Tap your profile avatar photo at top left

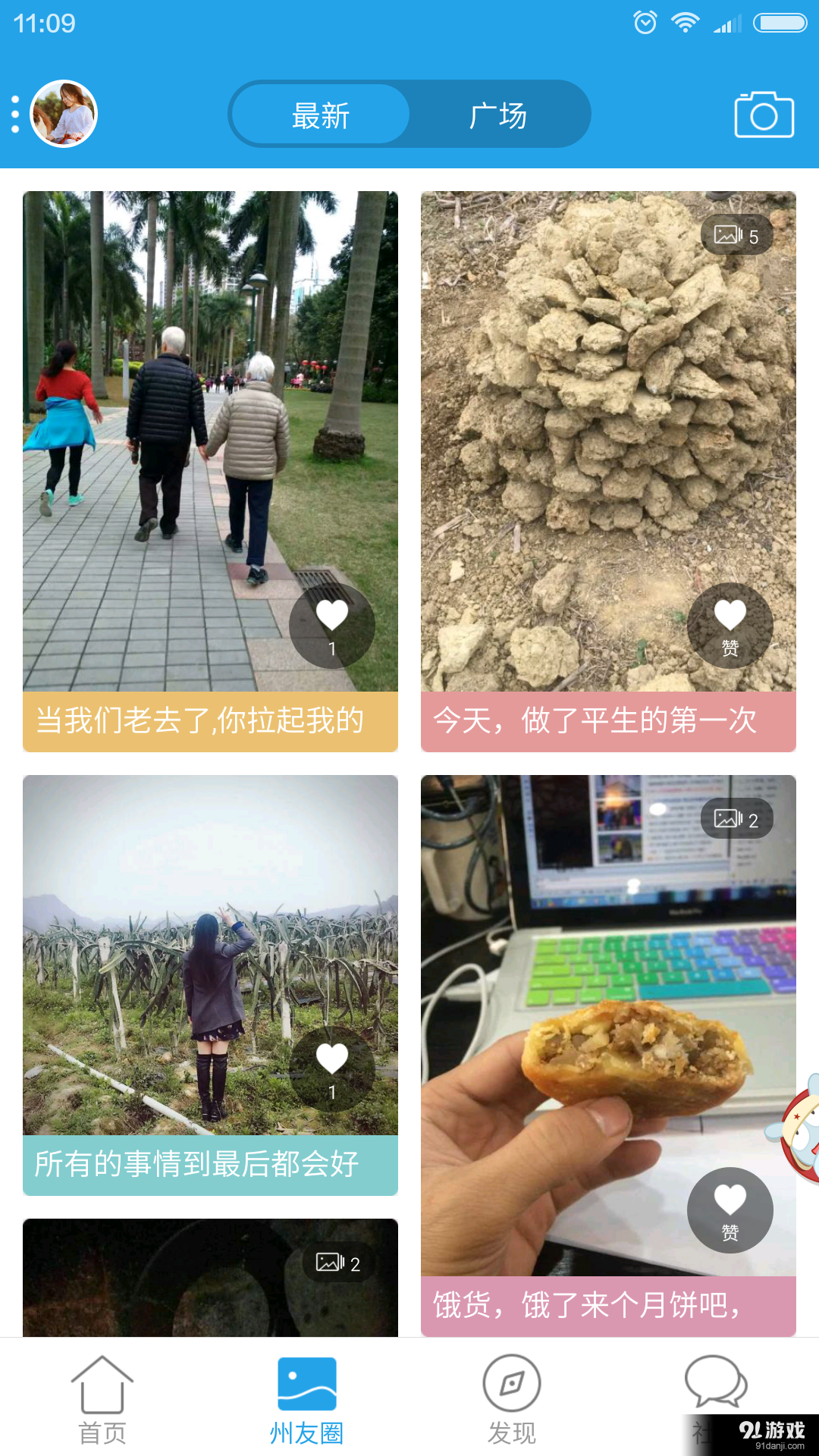(64, 112)
